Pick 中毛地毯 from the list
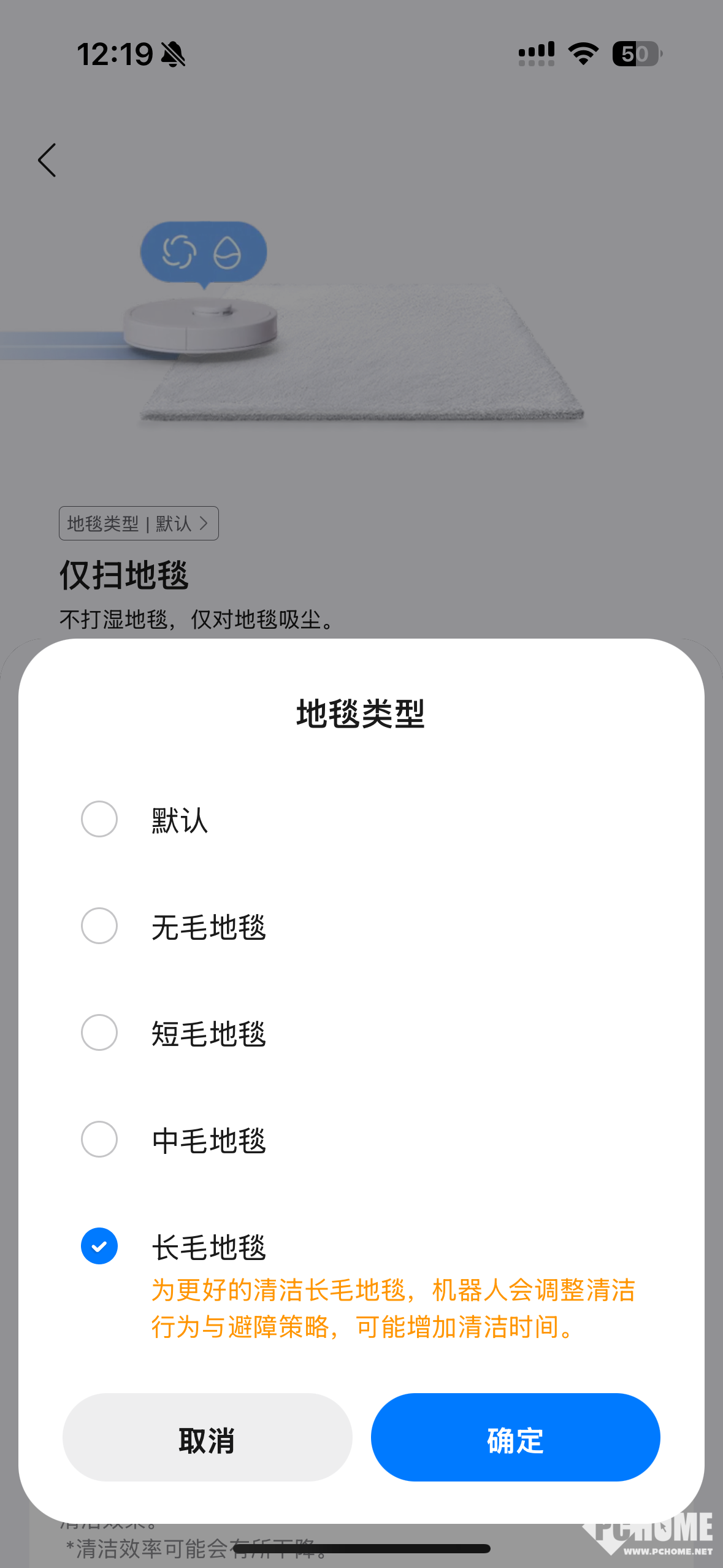 (99, 1140)
